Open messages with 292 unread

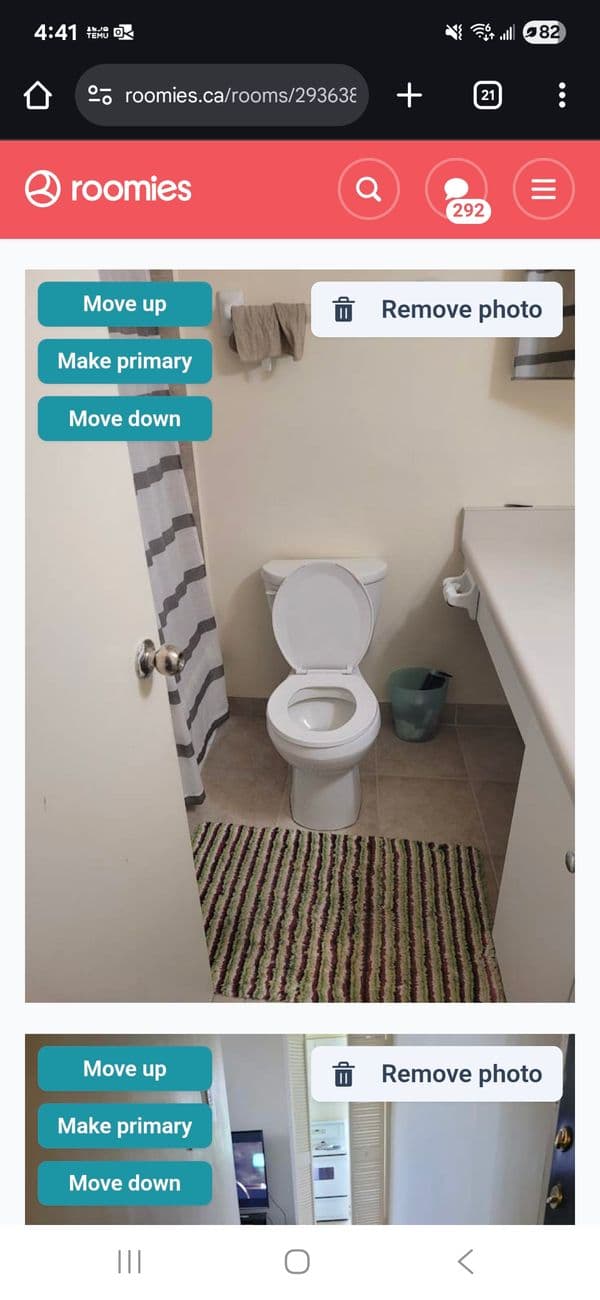coord(457,189)
